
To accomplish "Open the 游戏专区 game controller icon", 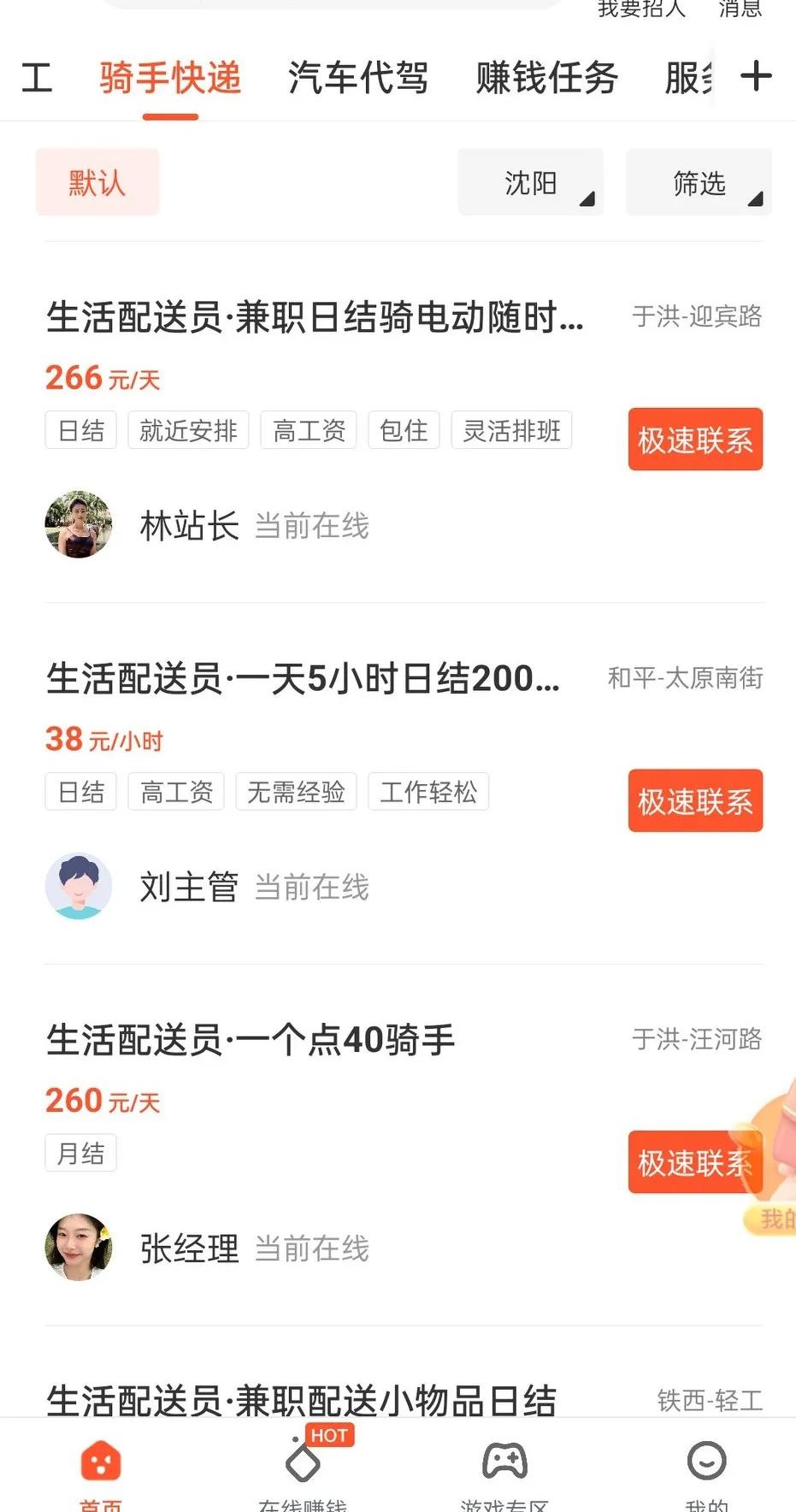I will (x=504, y=1462).
